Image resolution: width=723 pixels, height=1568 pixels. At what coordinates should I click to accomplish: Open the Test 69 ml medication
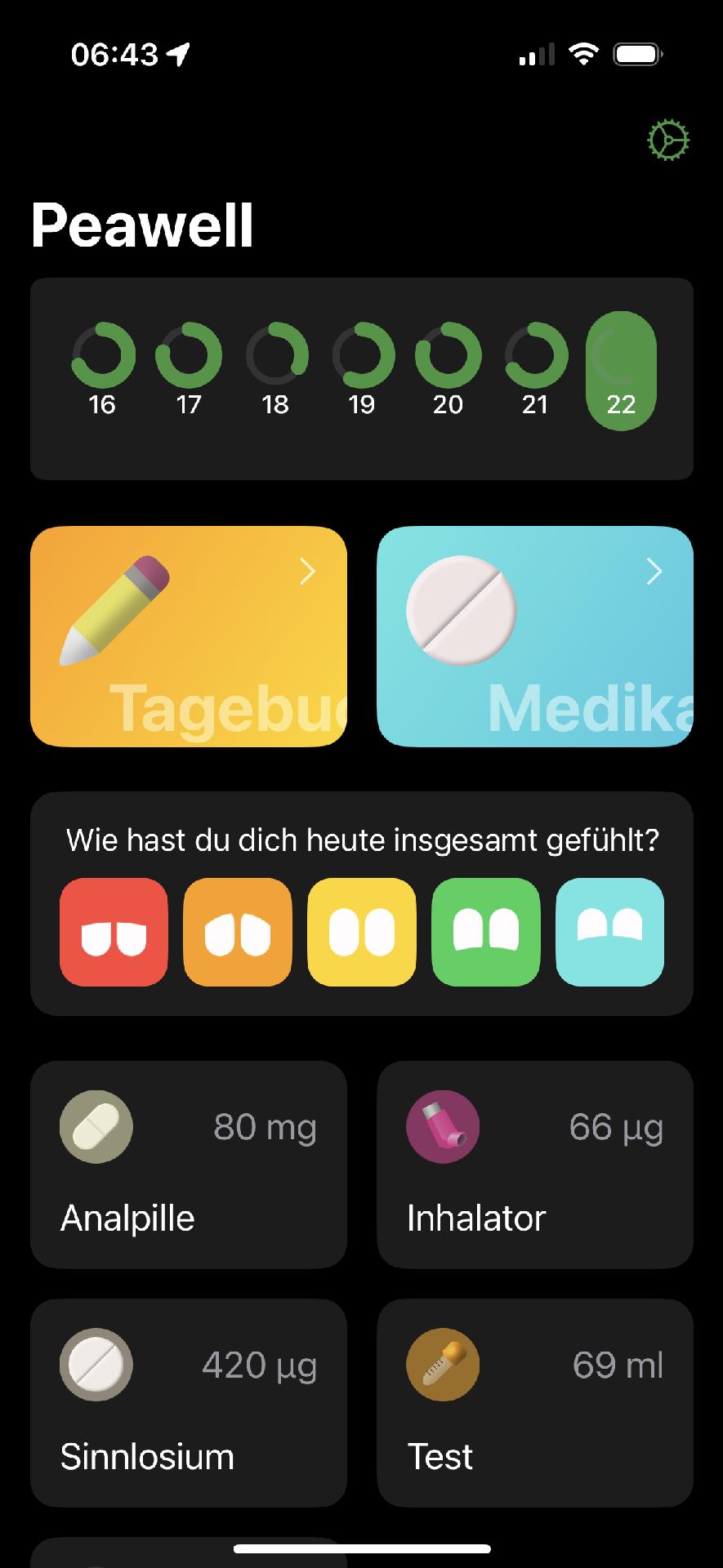click(x=535, y=1403)
